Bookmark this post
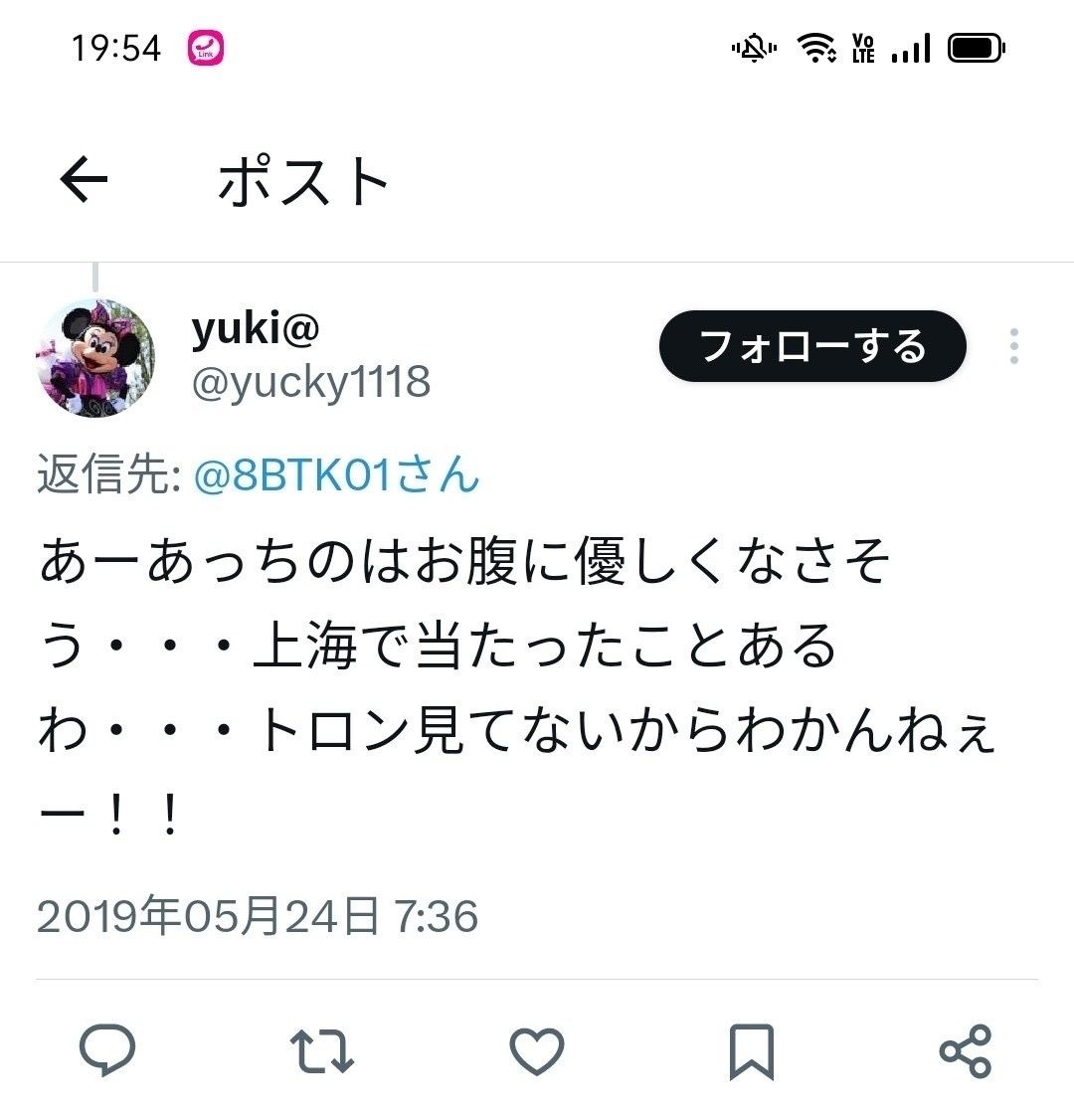Image resolution: width=1074 pixels, height=1120 pixels. coord(752,1050)
